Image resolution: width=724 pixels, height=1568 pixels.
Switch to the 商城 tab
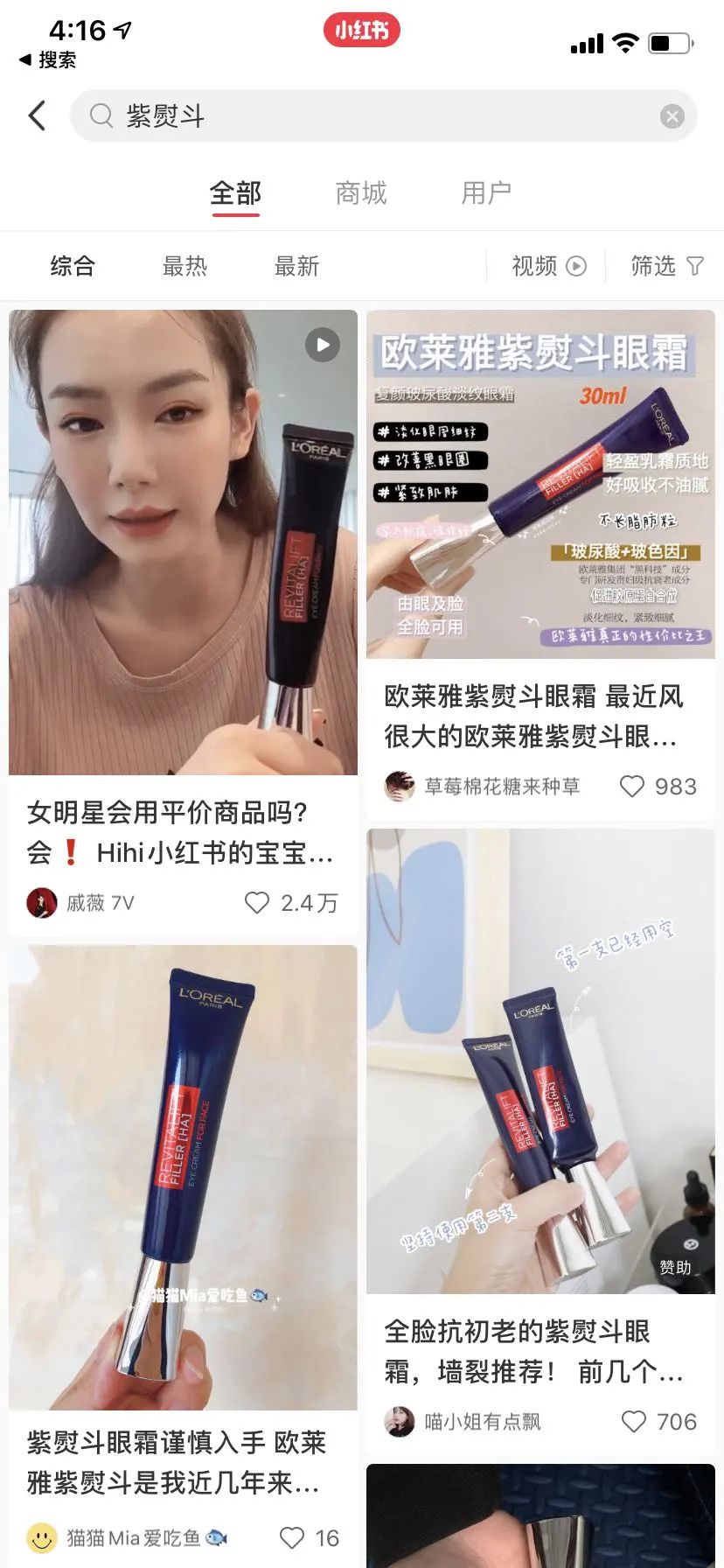(361, 193)
